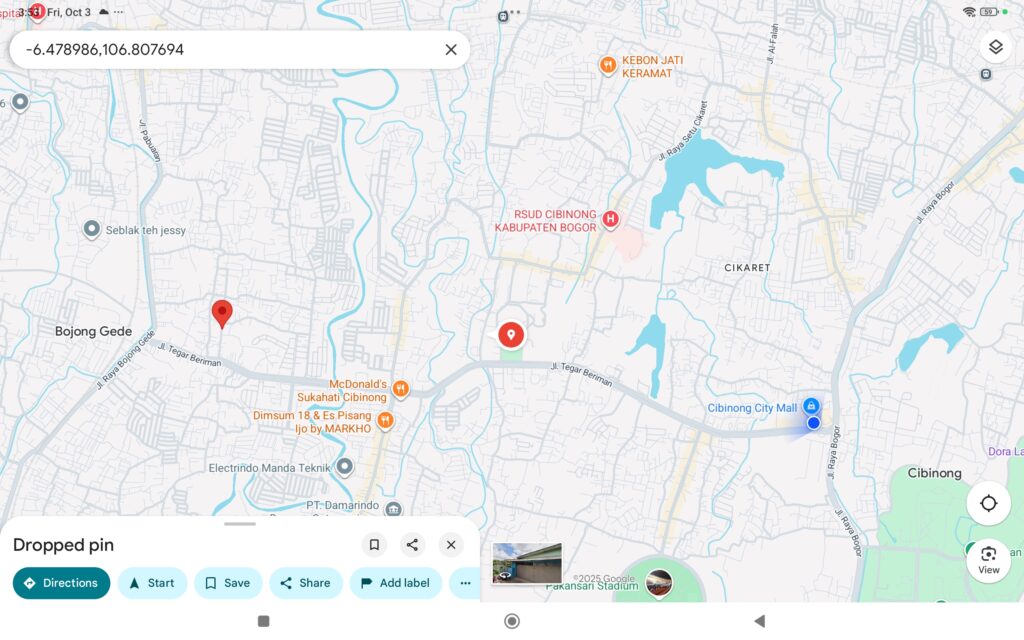
Task: Close the dropped pin panel
Action: pyautogui.click(x=451, y=545)
